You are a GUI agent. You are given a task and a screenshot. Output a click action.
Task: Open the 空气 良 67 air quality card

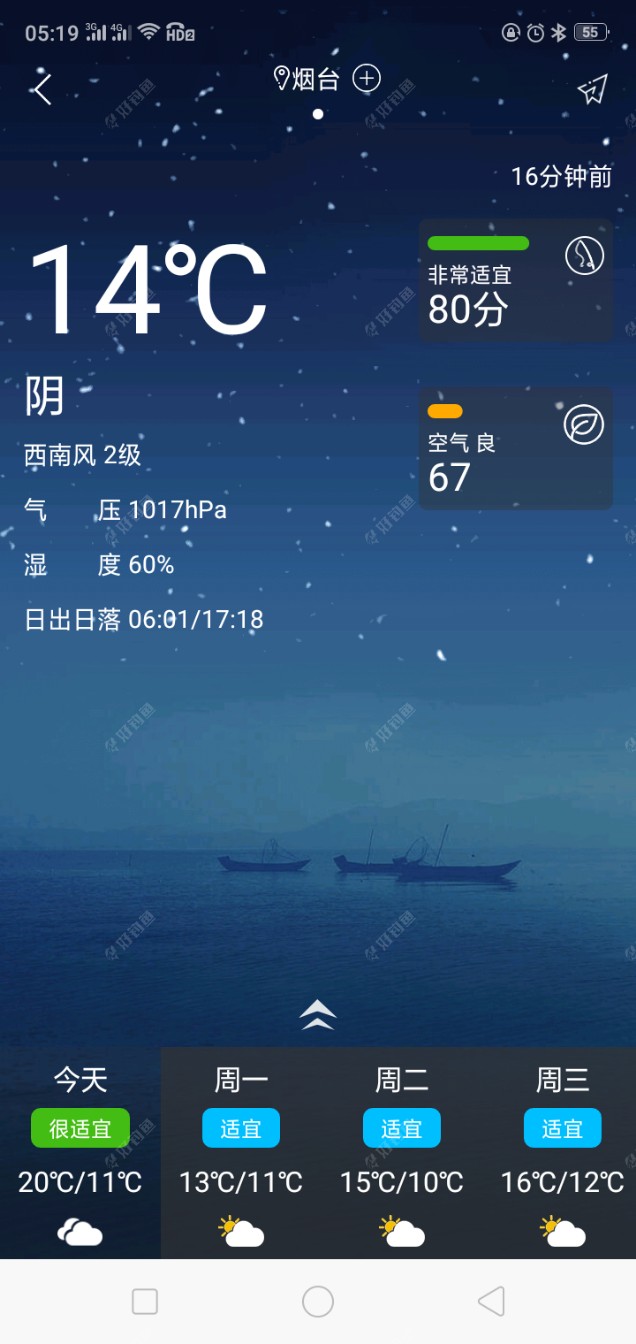point(515,449)
